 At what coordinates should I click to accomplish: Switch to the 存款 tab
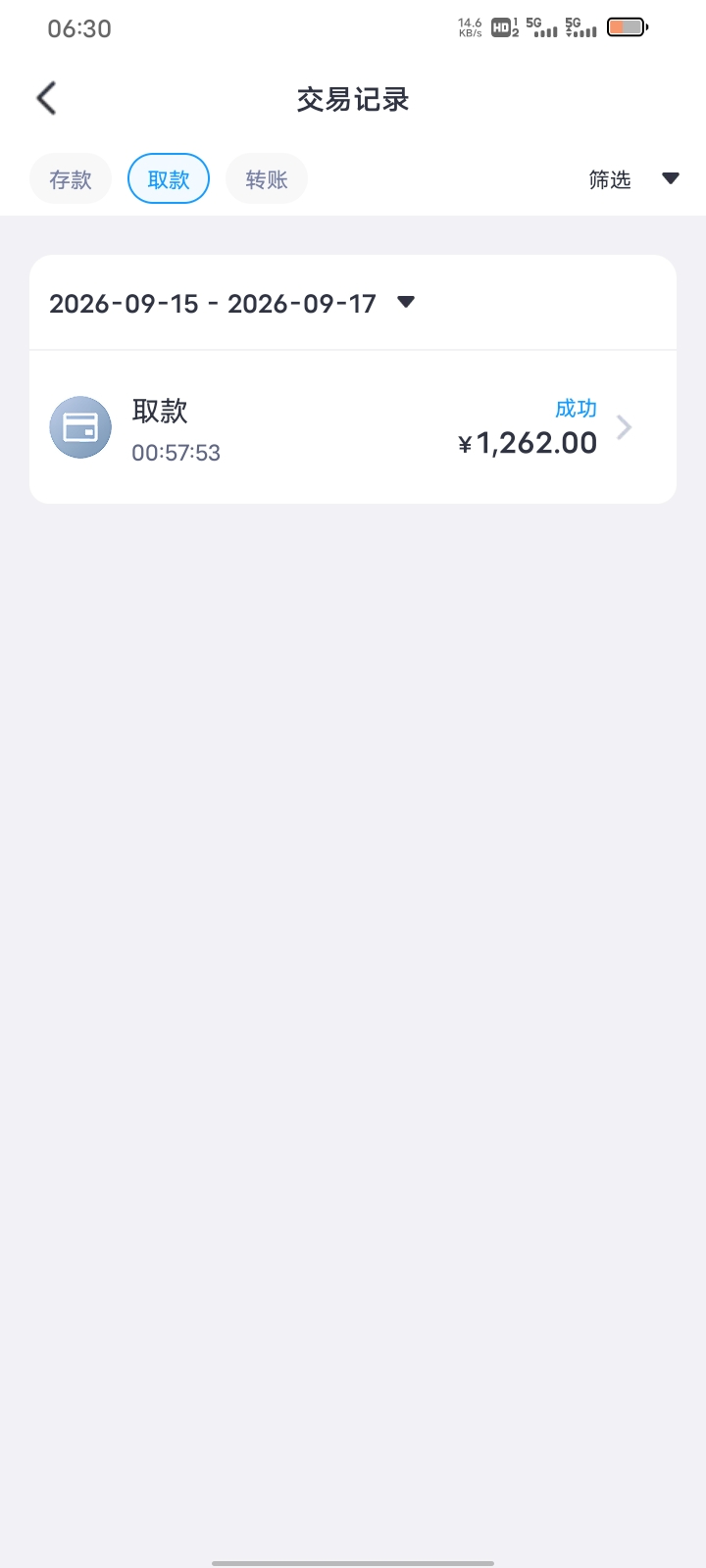[71, 179]
